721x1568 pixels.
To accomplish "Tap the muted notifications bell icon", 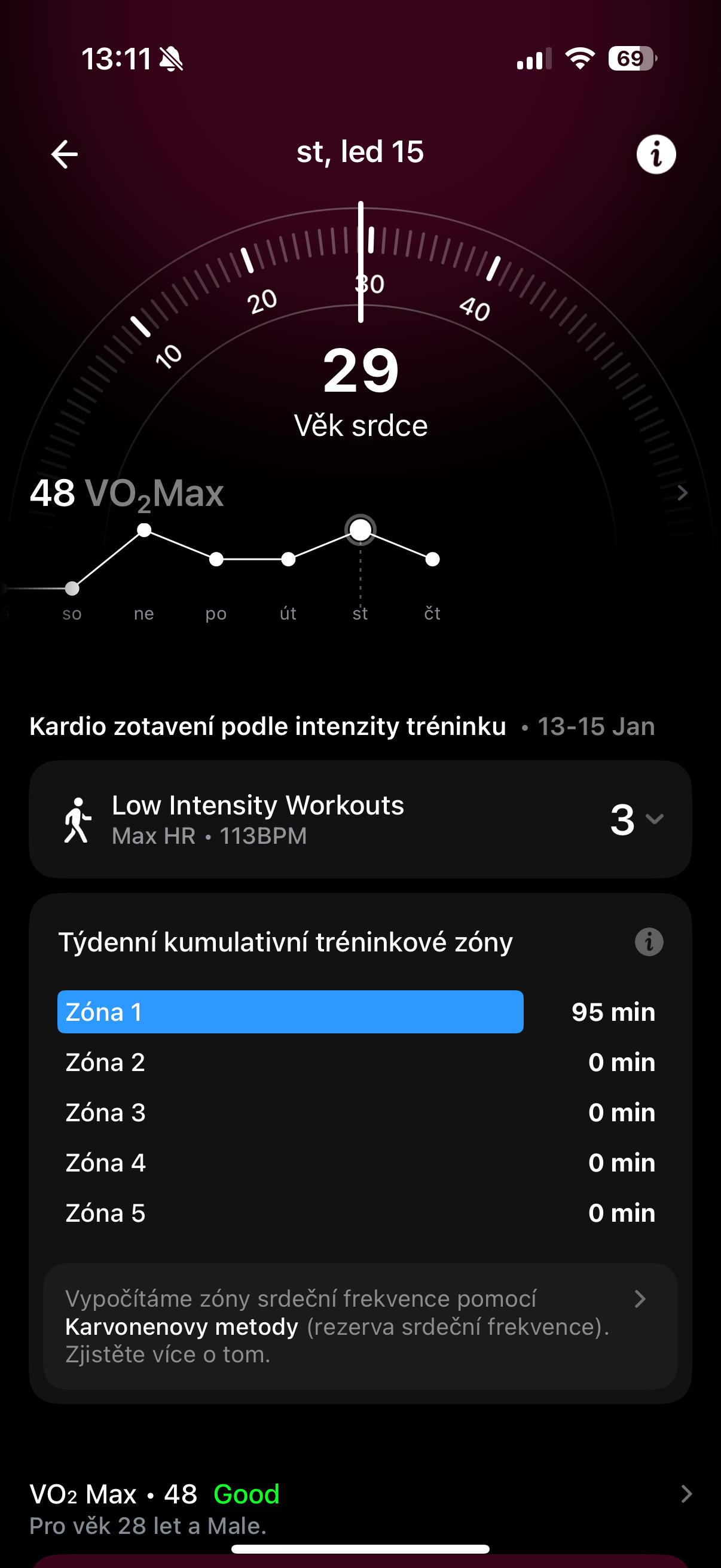I will pyautogui.click(x=170, y=59).
